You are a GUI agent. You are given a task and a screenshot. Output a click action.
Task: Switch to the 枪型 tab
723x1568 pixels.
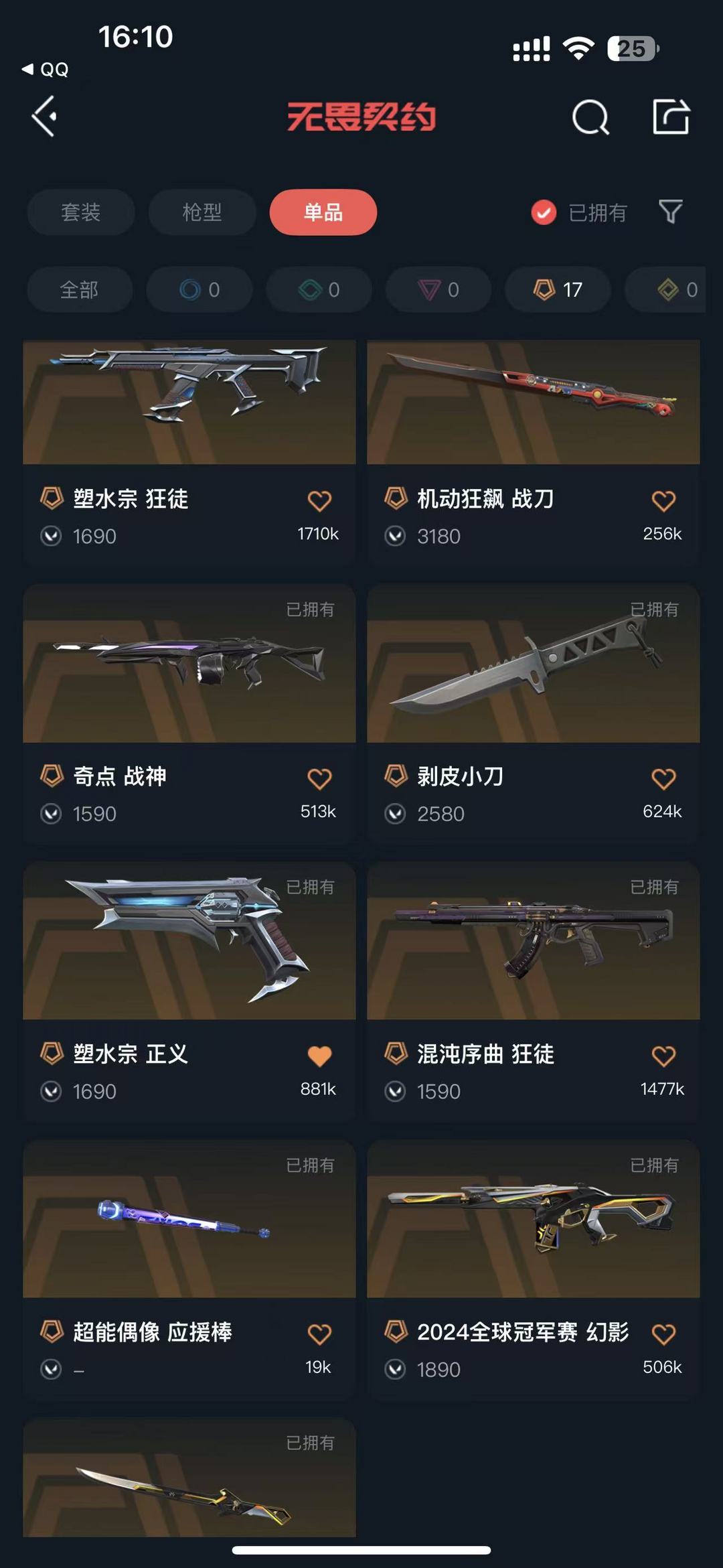point(202,212)
